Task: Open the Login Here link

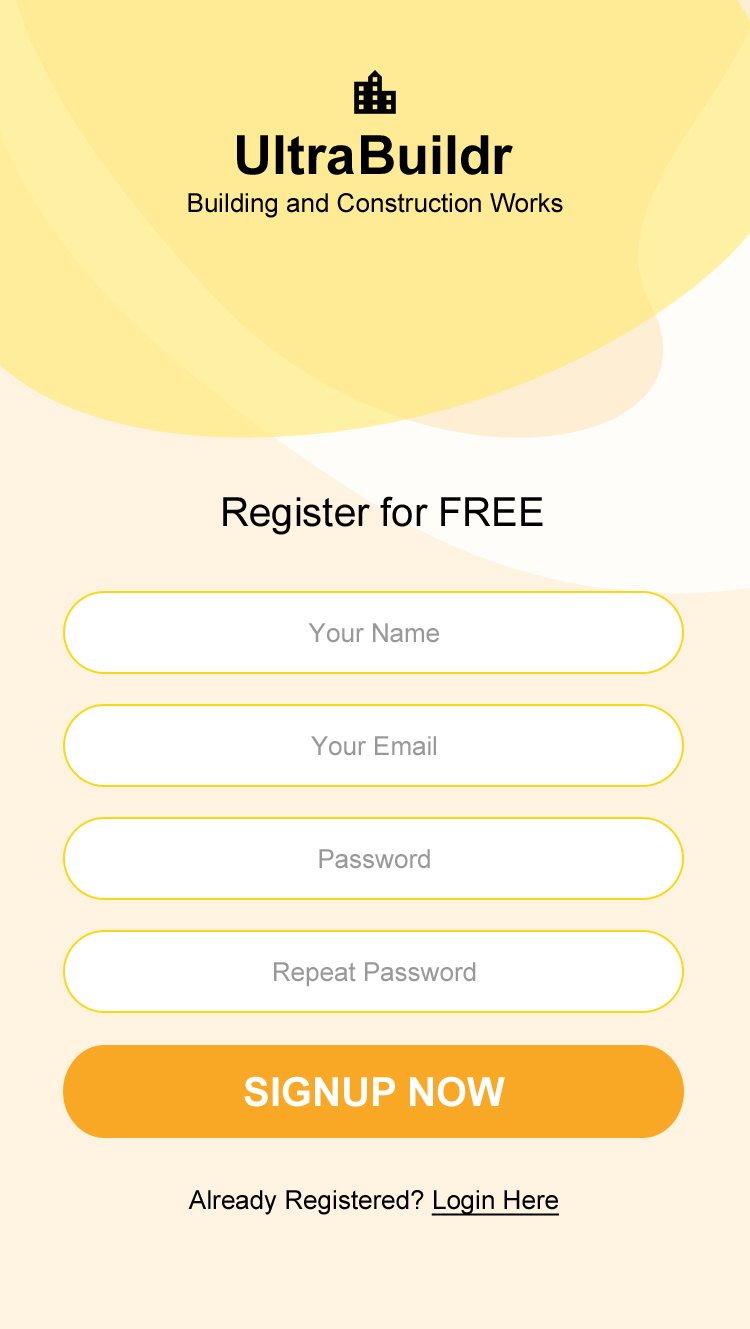Action: (x=495, y=1201)
